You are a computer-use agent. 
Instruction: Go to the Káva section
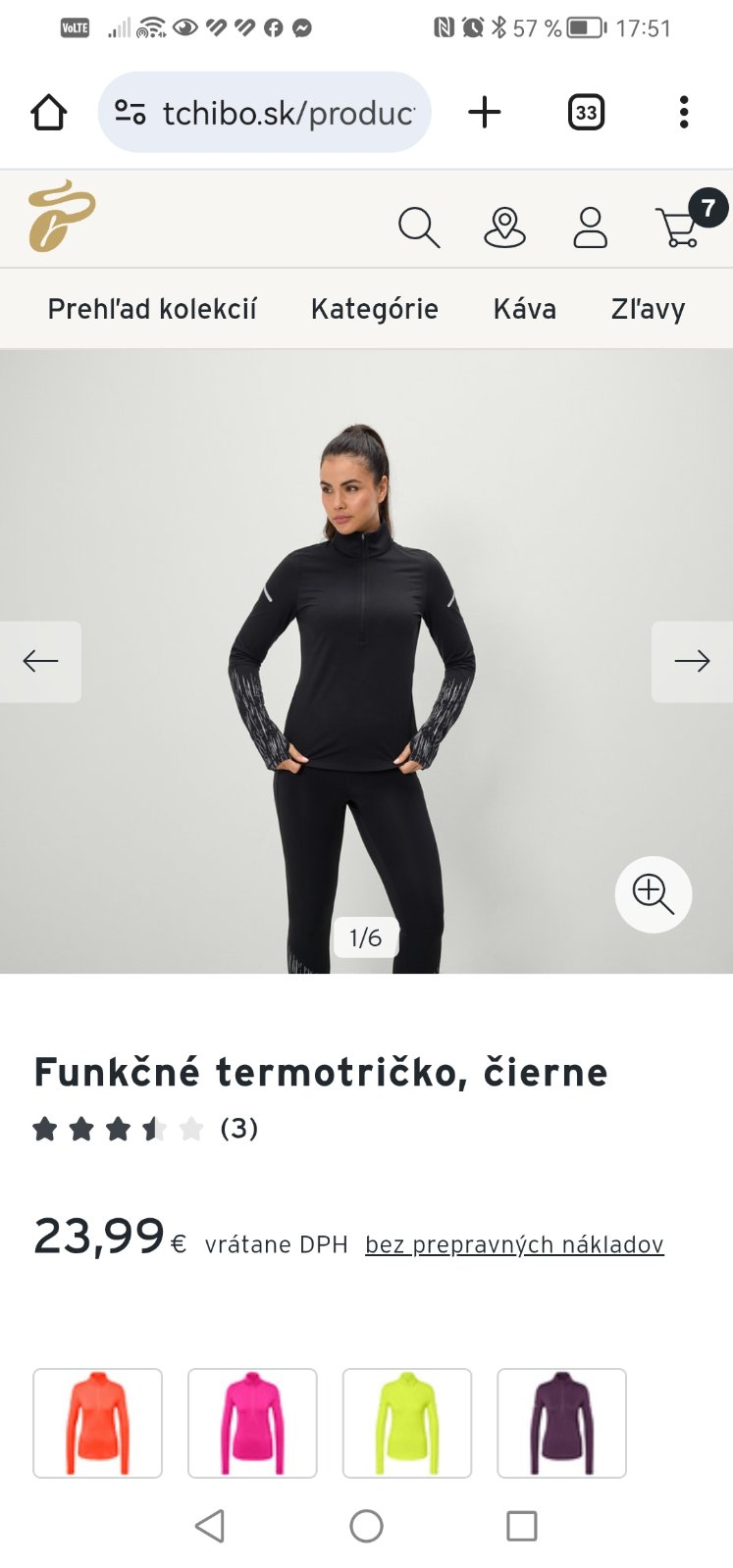[x=524, y=309]
